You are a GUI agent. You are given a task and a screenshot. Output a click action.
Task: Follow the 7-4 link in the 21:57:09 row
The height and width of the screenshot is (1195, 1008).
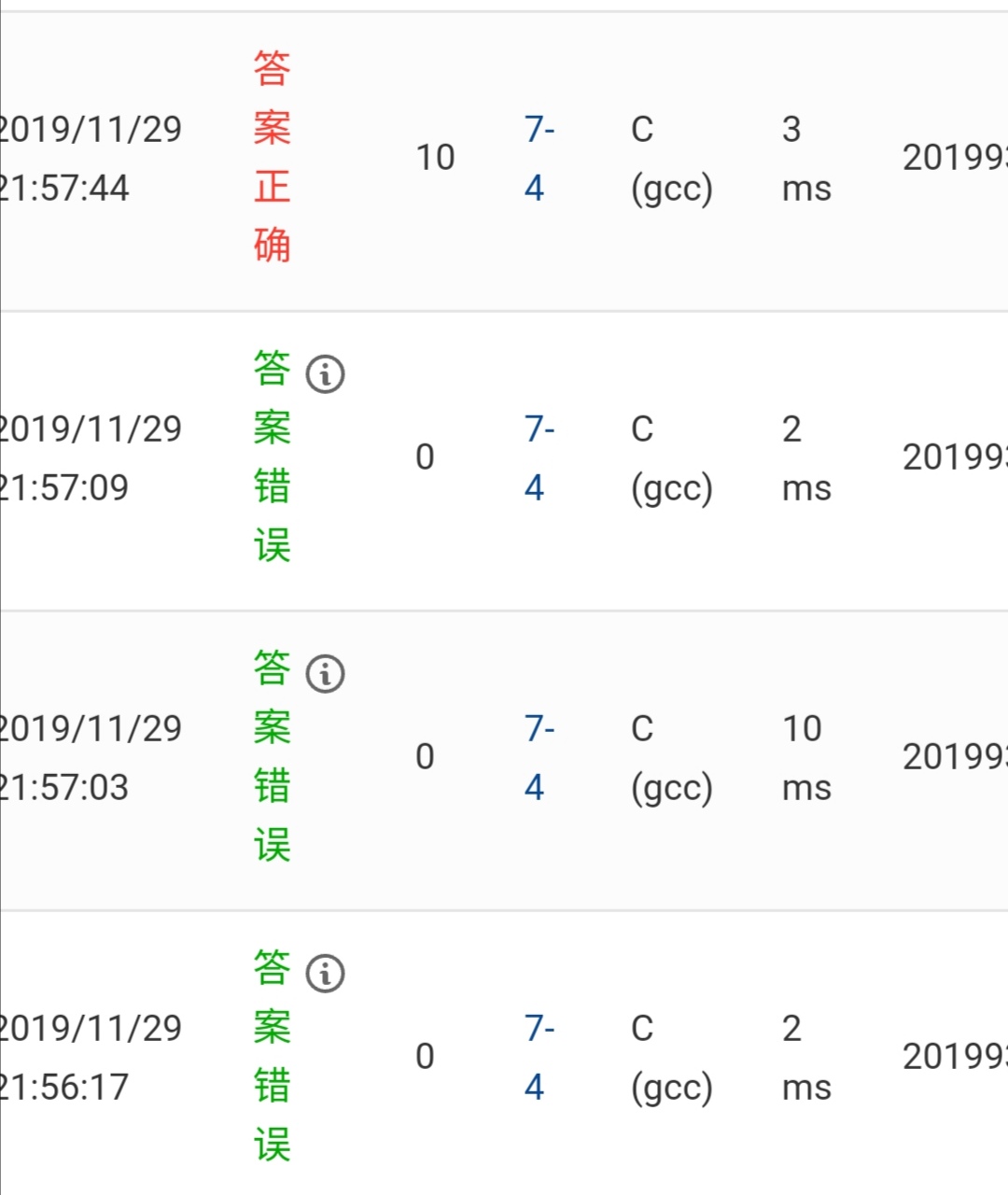(x=539, y=457)
